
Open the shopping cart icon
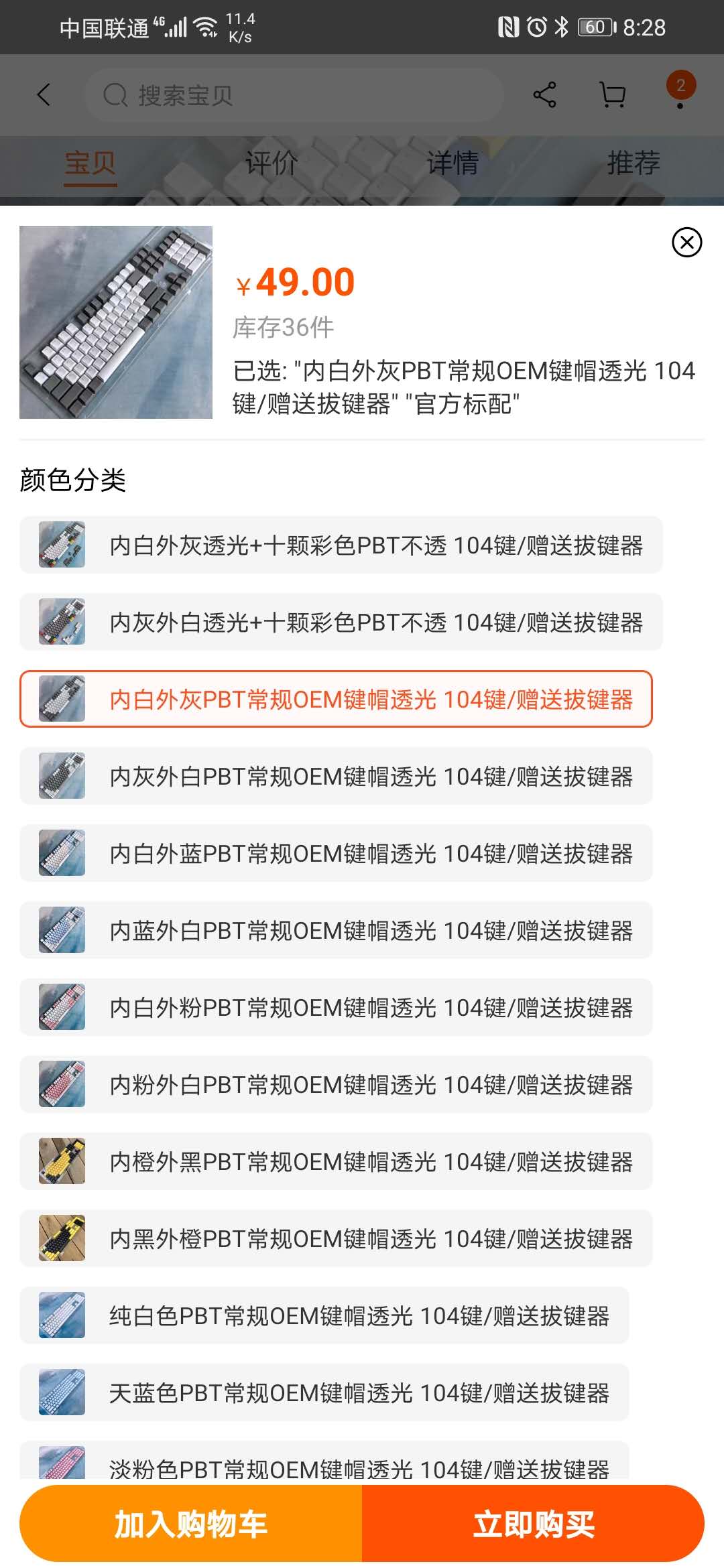pyautogui.click(x=612, y=94)
